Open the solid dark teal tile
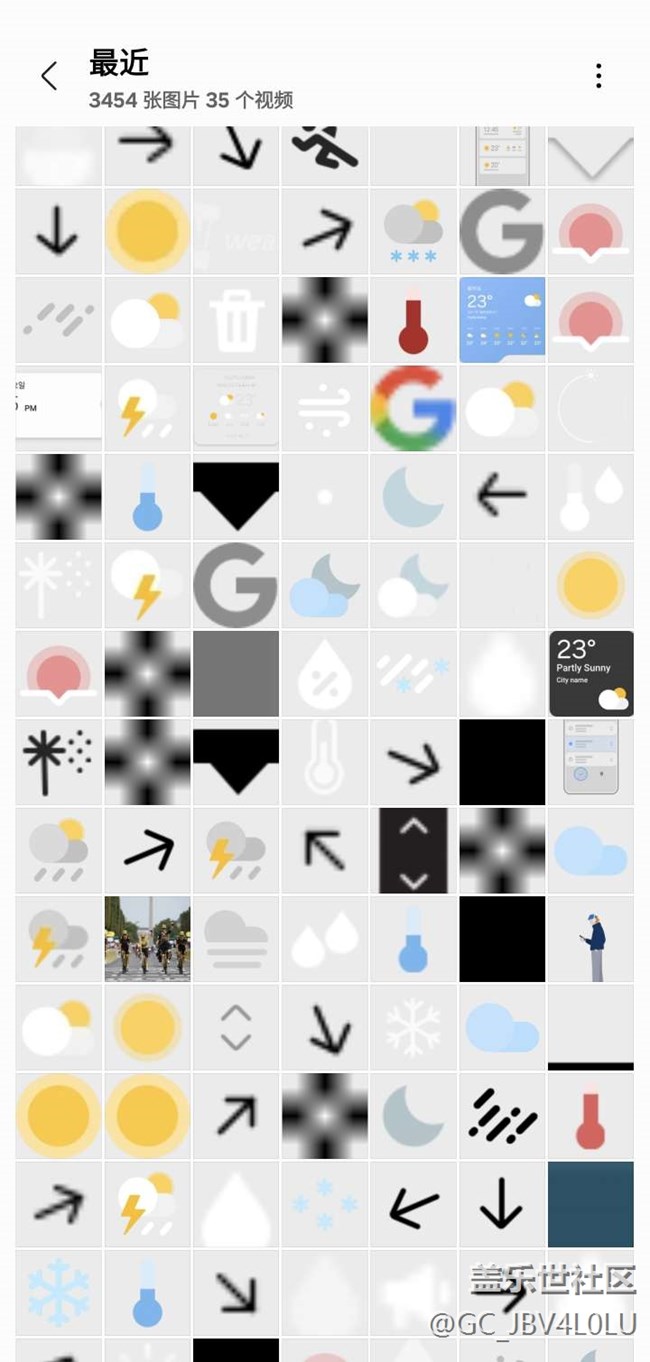Viewport: 650px width, 1362px height. click(591, 1203)
